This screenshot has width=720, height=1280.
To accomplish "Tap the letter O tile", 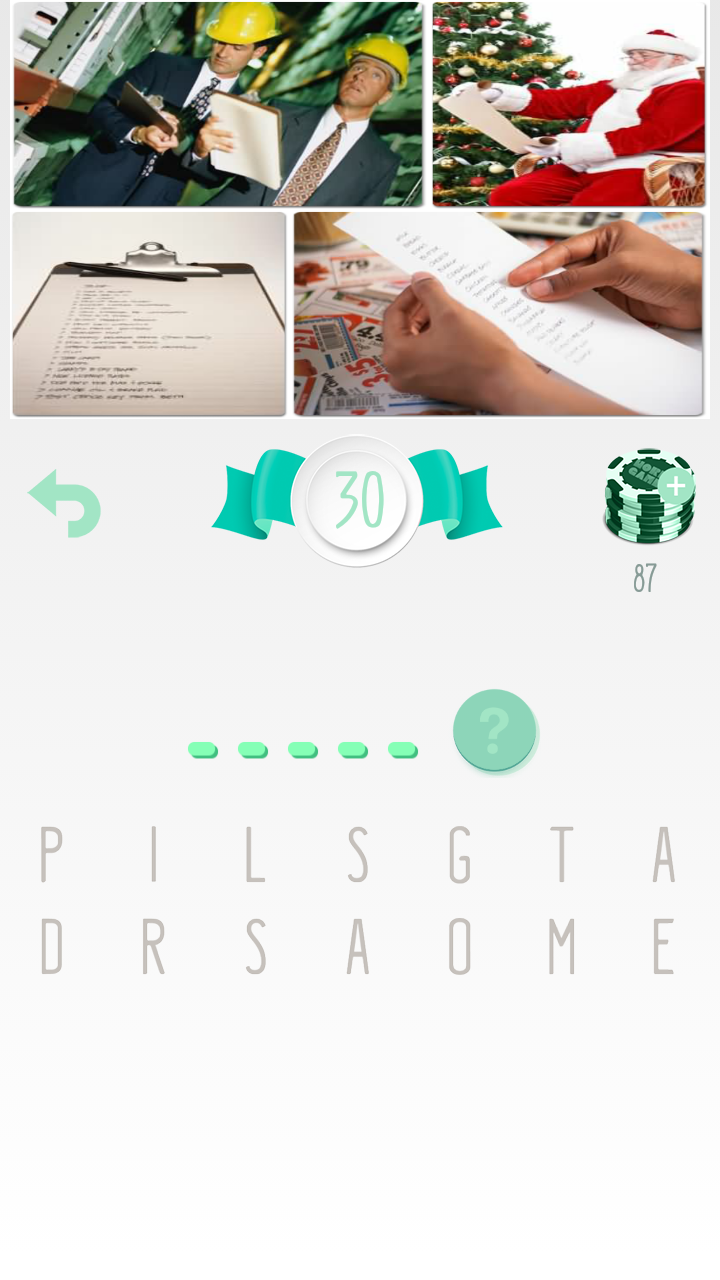I will point(460,945).
